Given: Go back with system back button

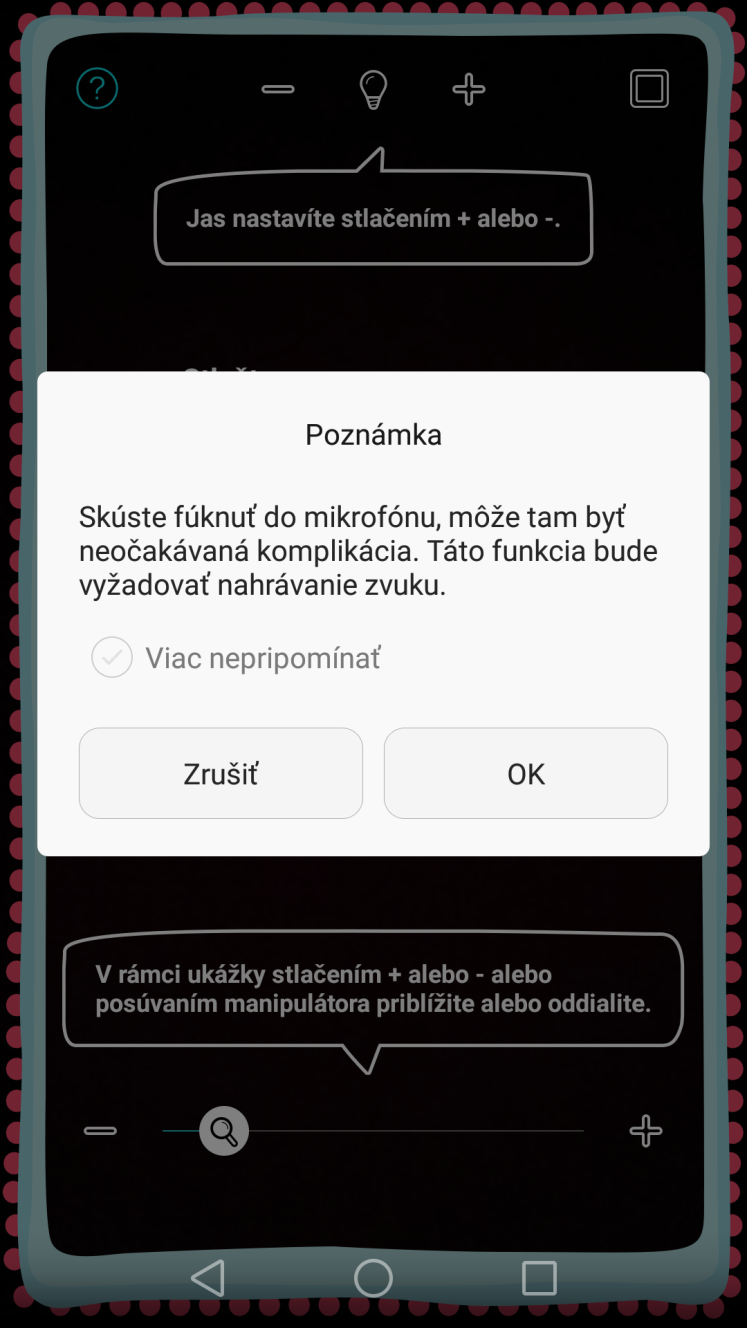Looking at the screenshot, I should [207, 1277].
